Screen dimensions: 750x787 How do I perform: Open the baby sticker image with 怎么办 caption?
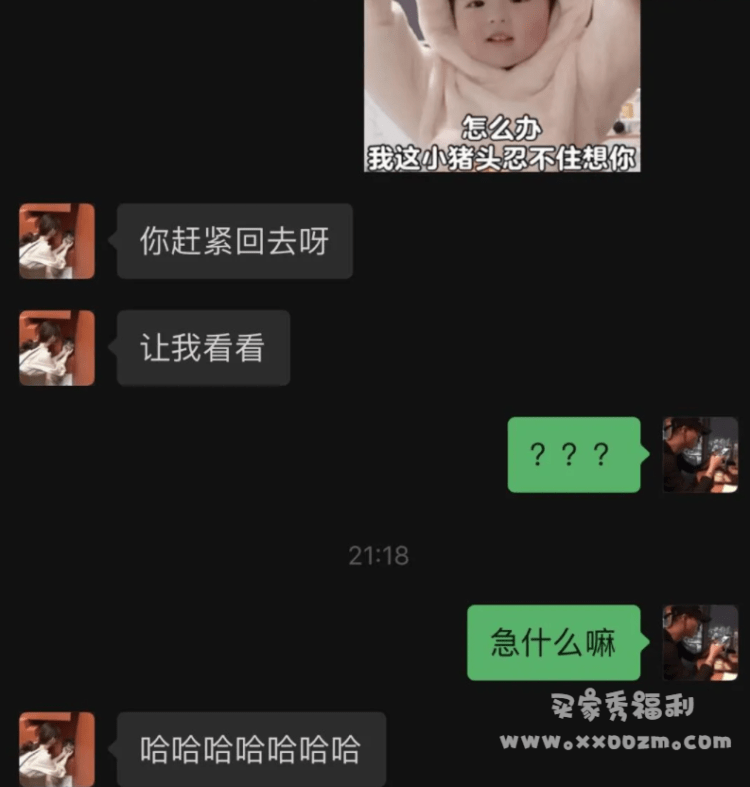[502, 85]
